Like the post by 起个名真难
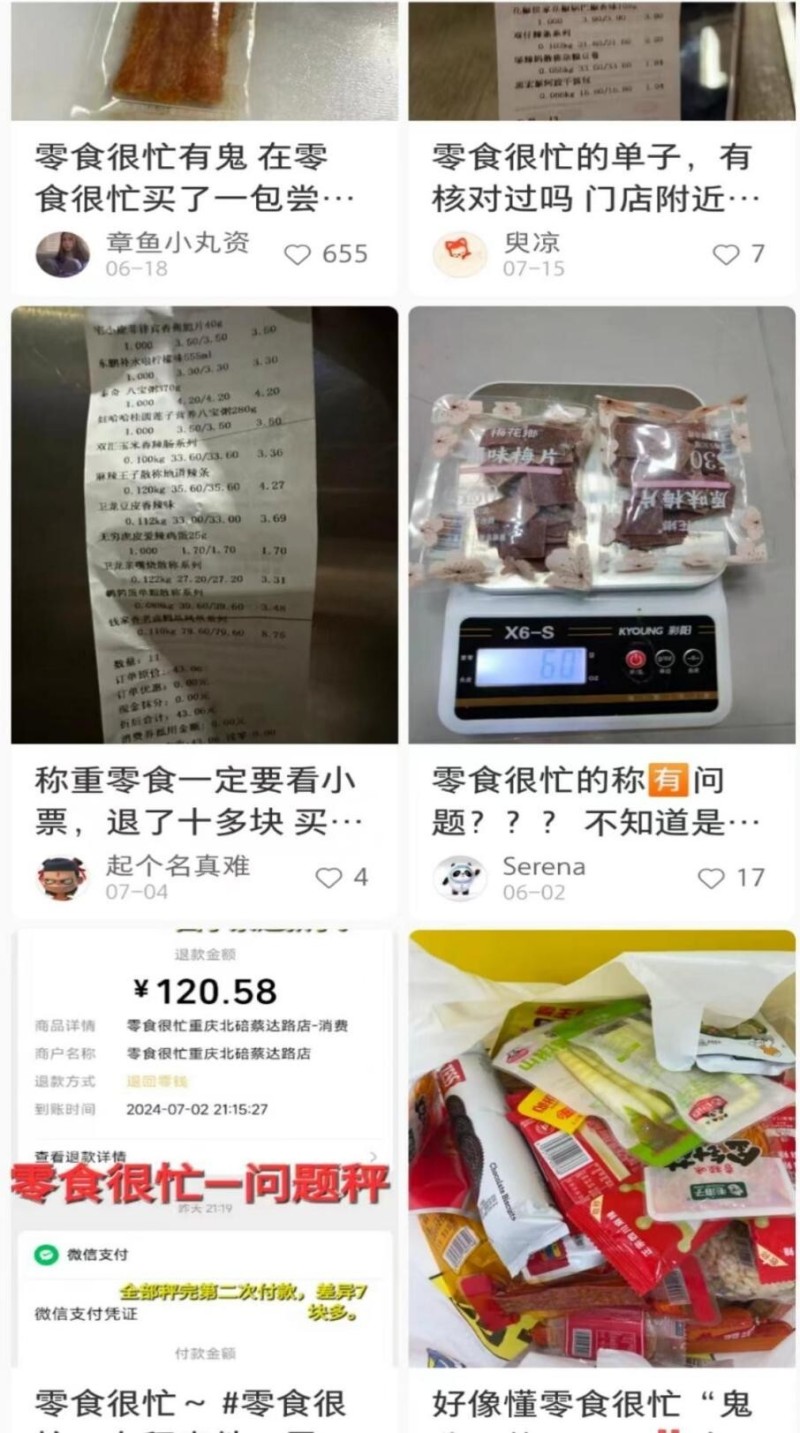The height and width of the screenshot is (1433, 800). (329, 878)
